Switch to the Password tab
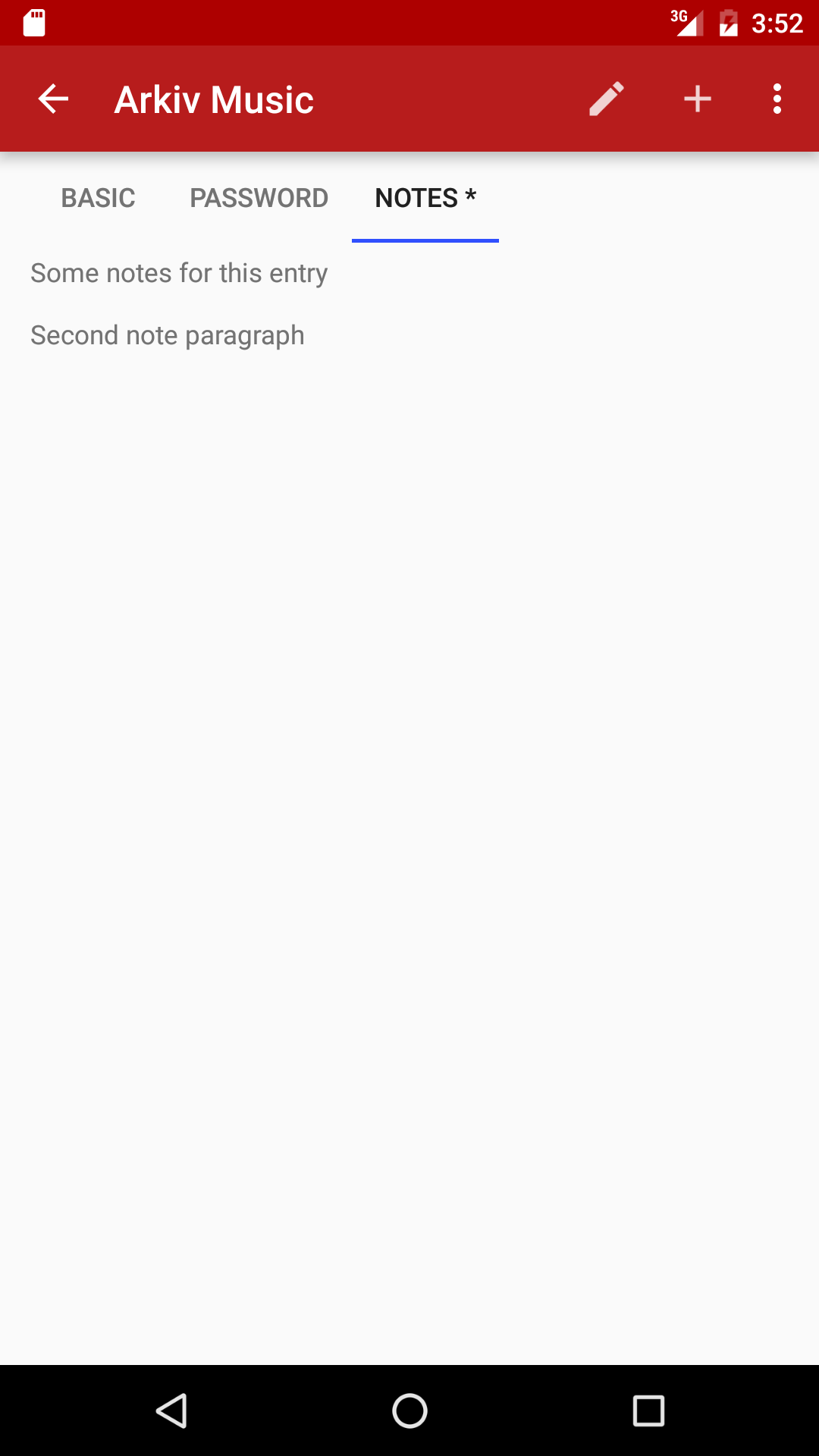The image size is (819, 1456). coord(259,198)
